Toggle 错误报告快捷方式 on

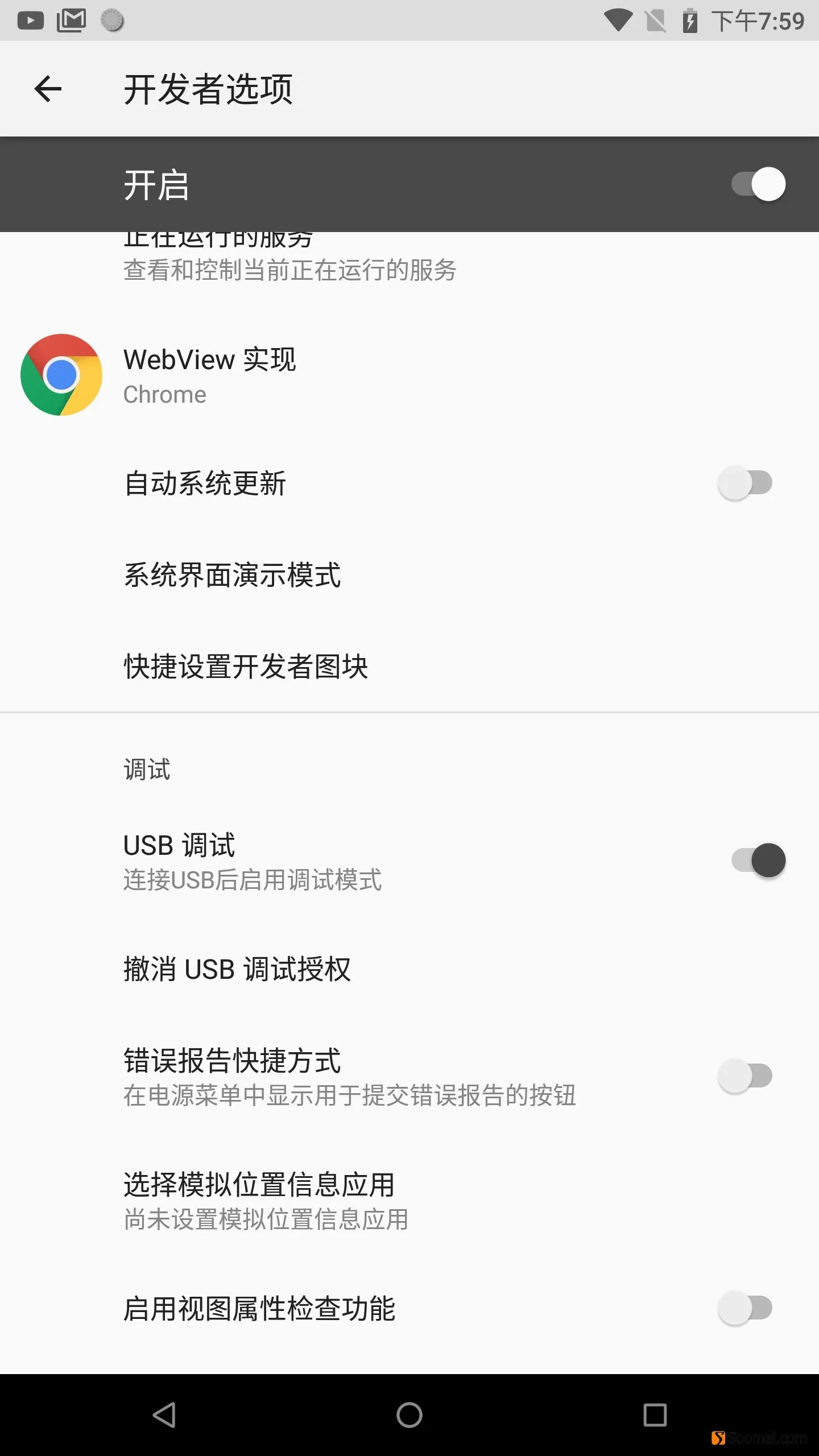[745, 1076]
